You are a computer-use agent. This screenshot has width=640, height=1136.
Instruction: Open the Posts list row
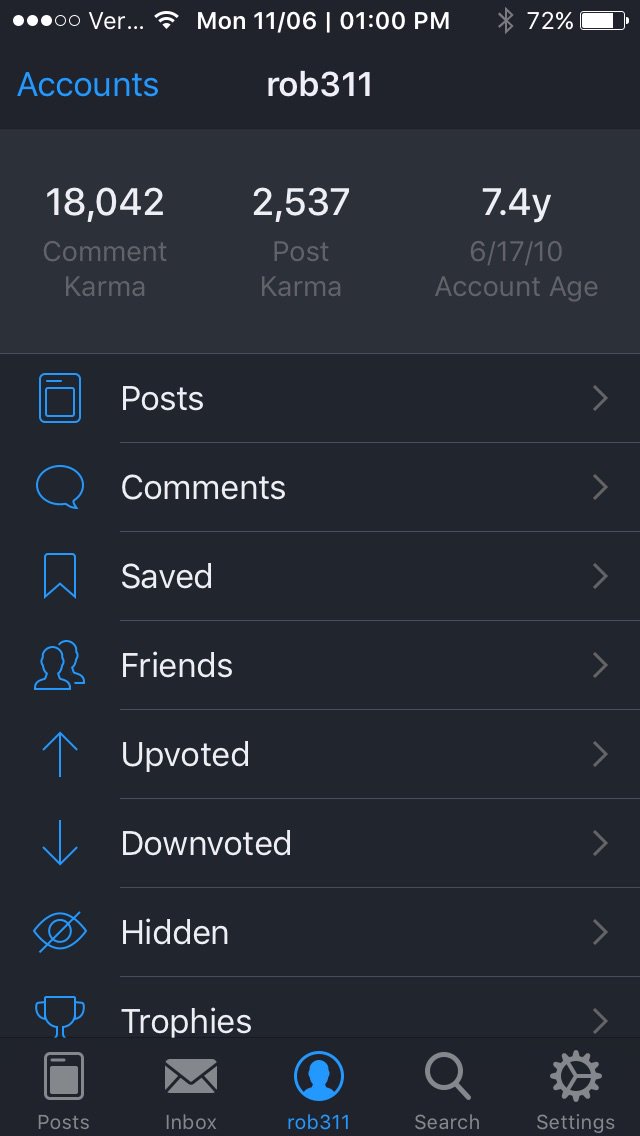click(320, 398)
